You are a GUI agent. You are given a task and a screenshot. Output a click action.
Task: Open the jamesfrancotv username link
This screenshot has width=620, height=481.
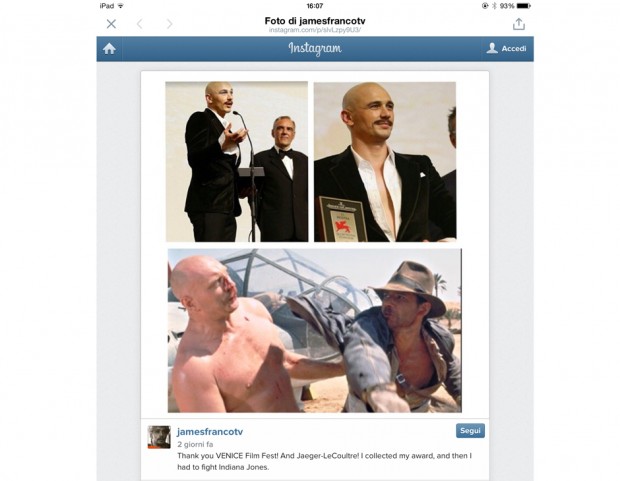[210, 431]
